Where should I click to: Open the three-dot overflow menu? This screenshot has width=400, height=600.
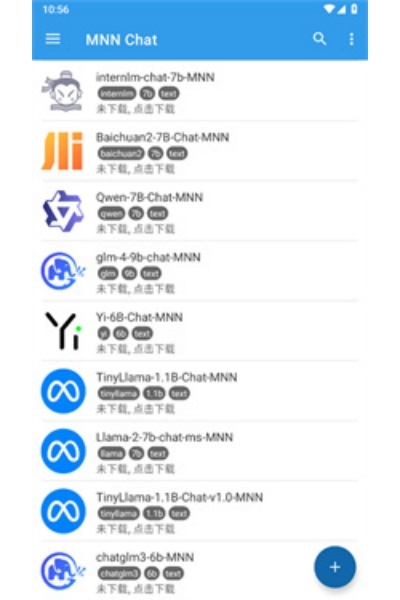(351, 39)
